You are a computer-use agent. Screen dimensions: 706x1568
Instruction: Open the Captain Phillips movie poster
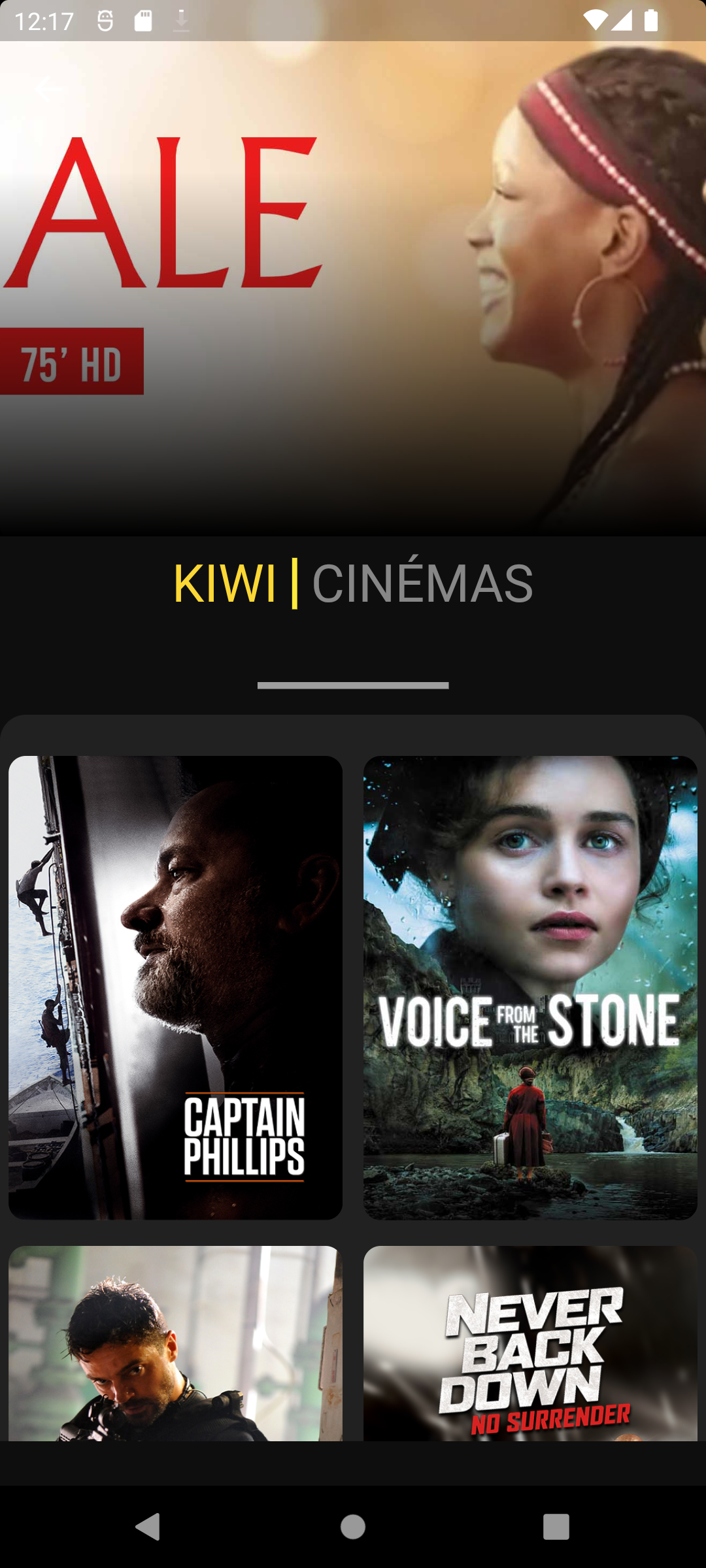(x=175, y=987)
